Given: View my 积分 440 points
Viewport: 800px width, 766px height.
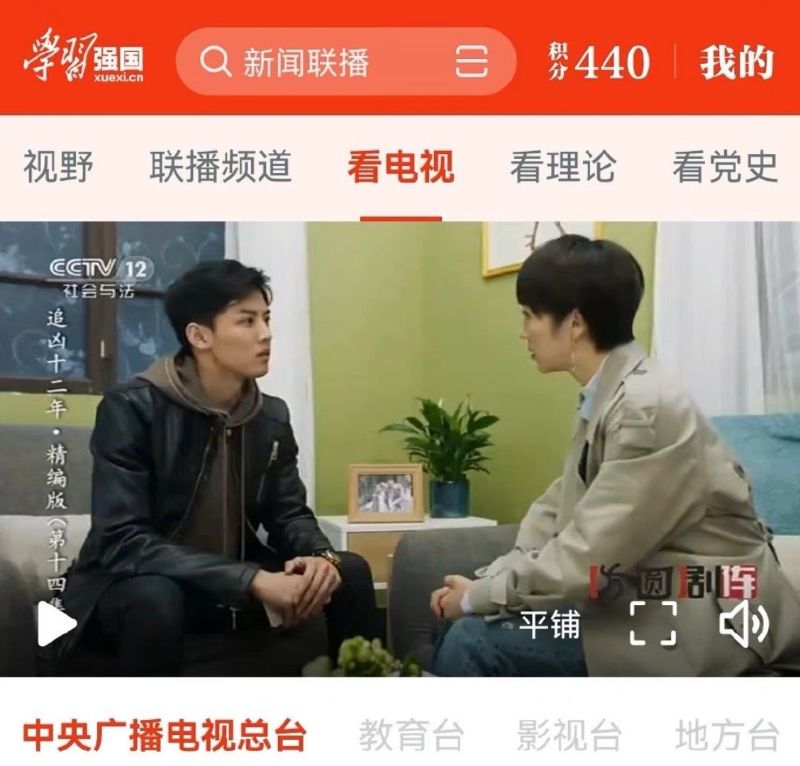Looking at the screenshot, I should 600,62.
